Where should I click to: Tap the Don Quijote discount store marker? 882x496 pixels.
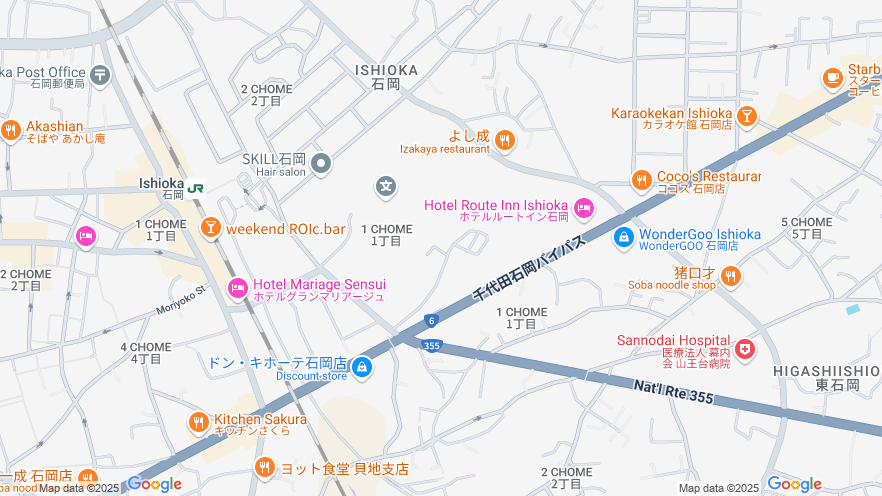(x=361, y=369)
